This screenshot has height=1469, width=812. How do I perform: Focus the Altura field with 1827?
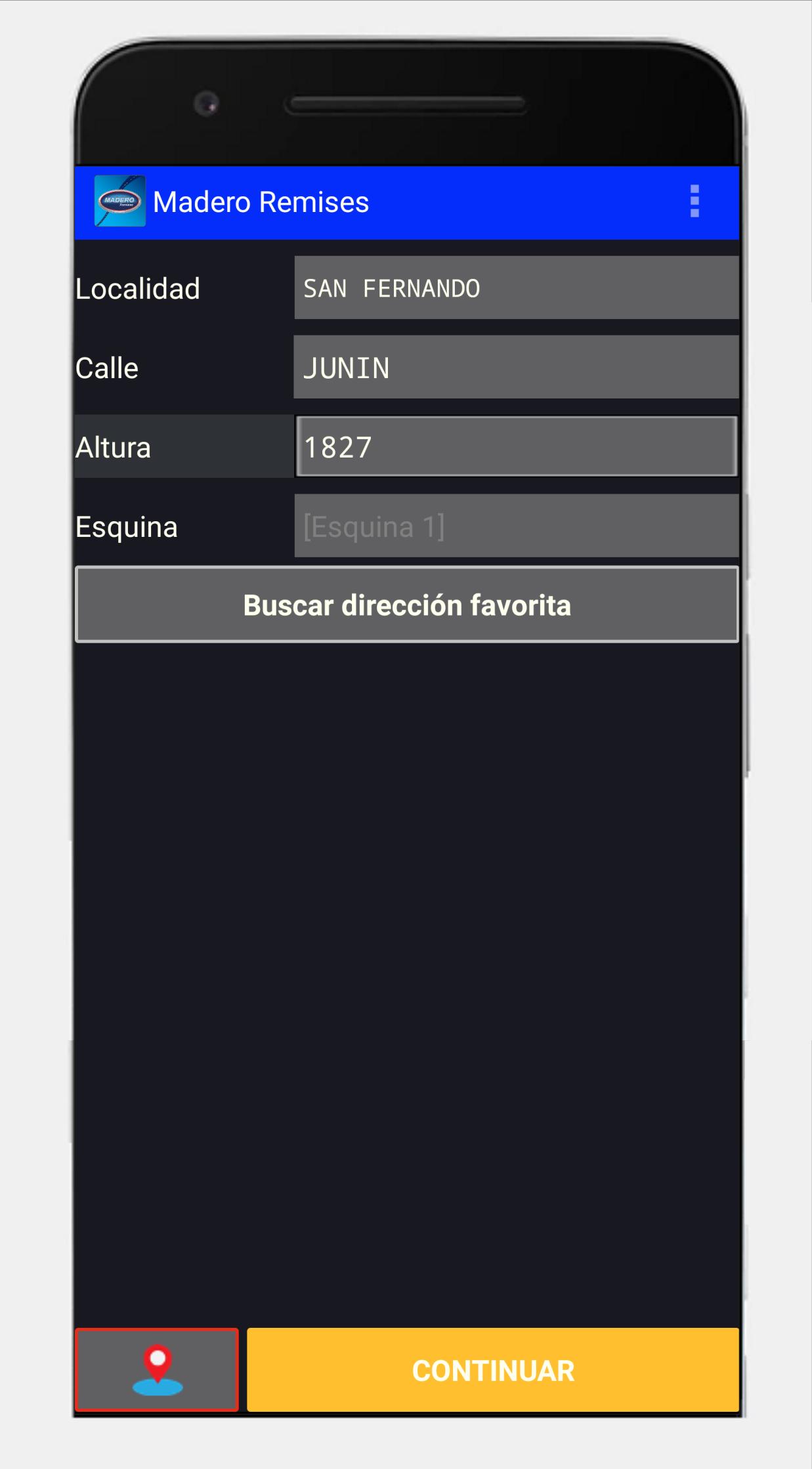tap(516, 447)
